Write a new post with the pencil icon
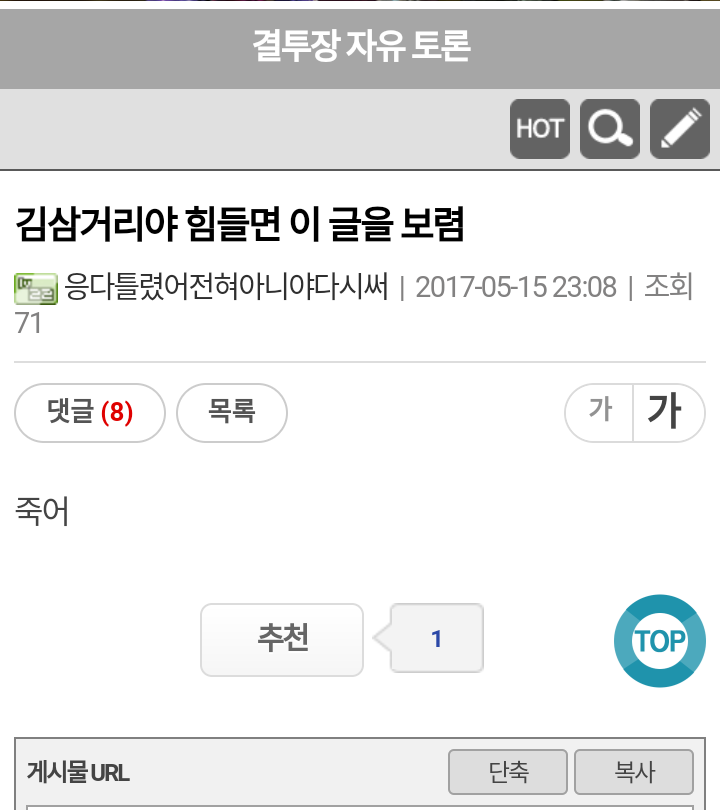The image size is (720, 810). (680, 129)
